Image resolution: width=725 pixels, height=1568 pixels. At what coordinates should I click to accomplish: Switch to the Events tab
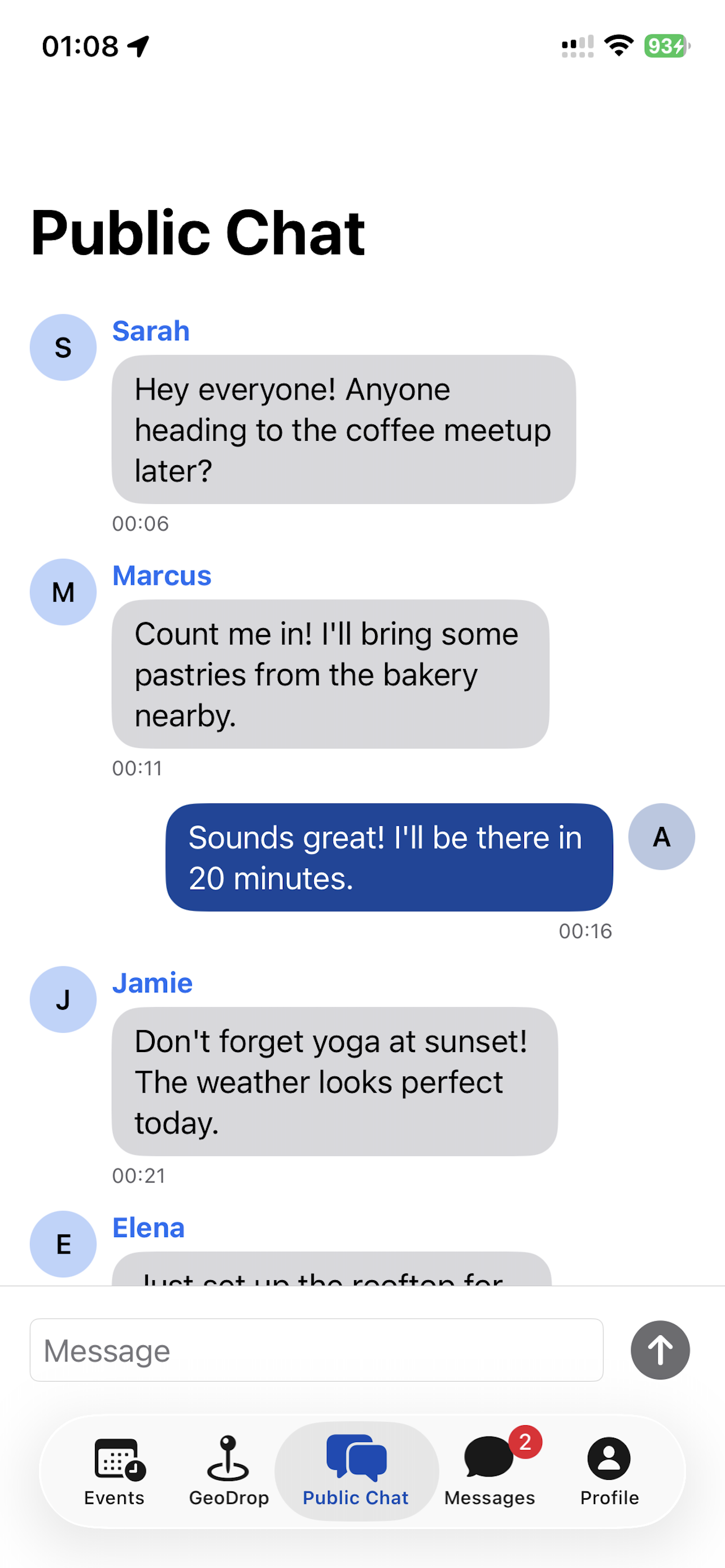click(x=115, y=1470)
